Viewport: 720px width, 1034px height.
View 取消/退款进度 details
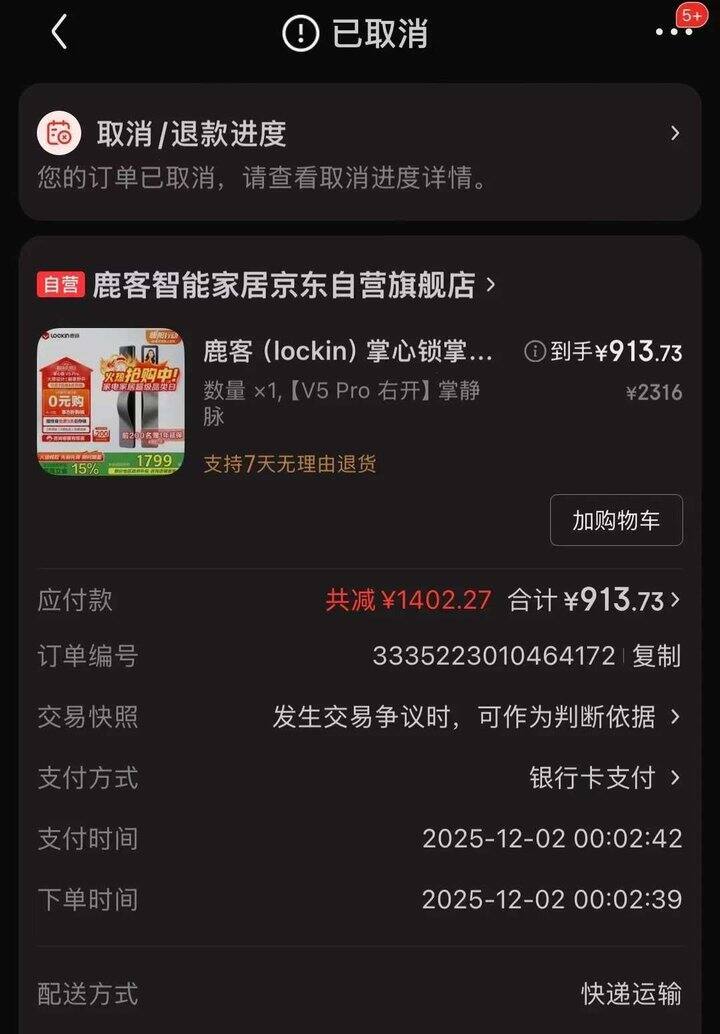pyautogui.click(x=360, y=152)
